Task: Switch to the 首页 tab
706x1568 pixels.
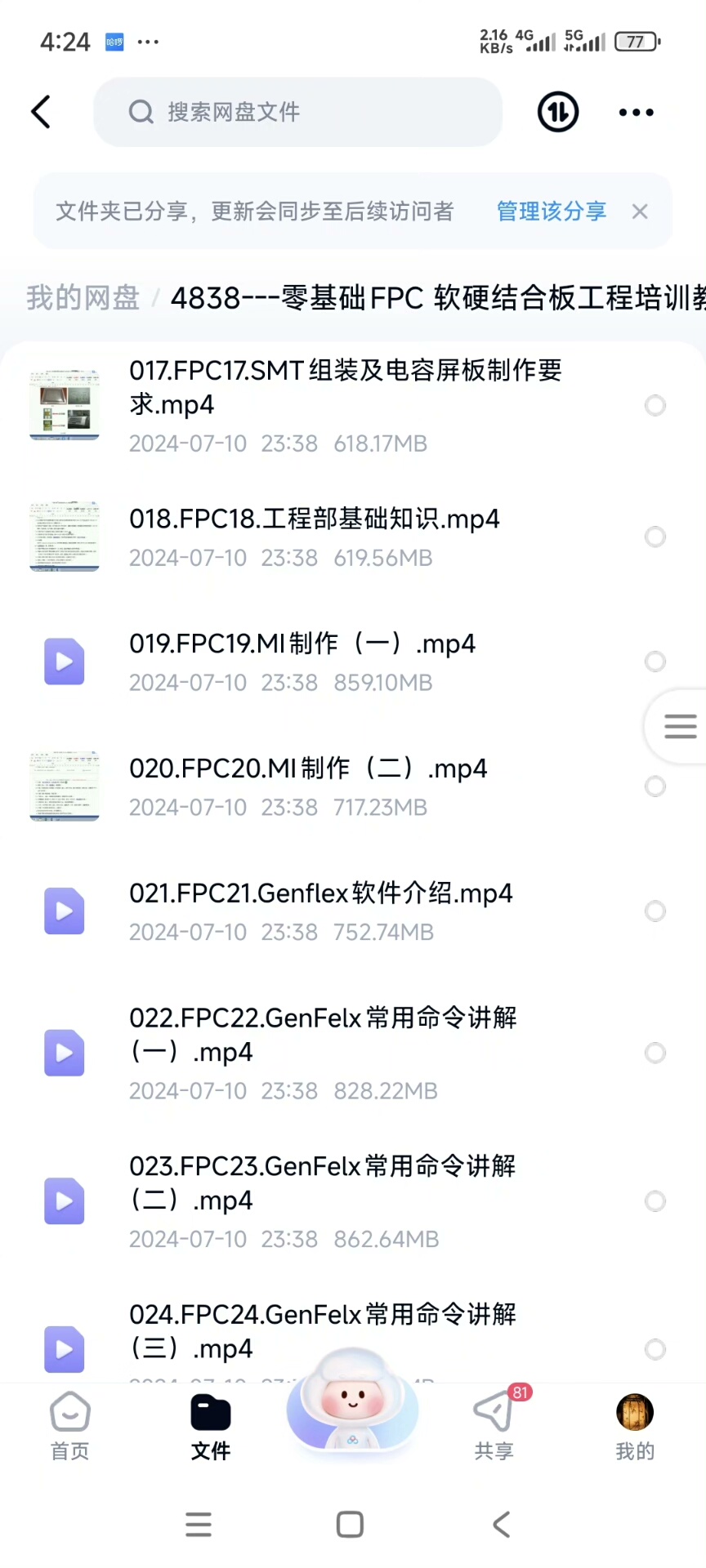Action: pyautogui.click(x=70, y=1426)
